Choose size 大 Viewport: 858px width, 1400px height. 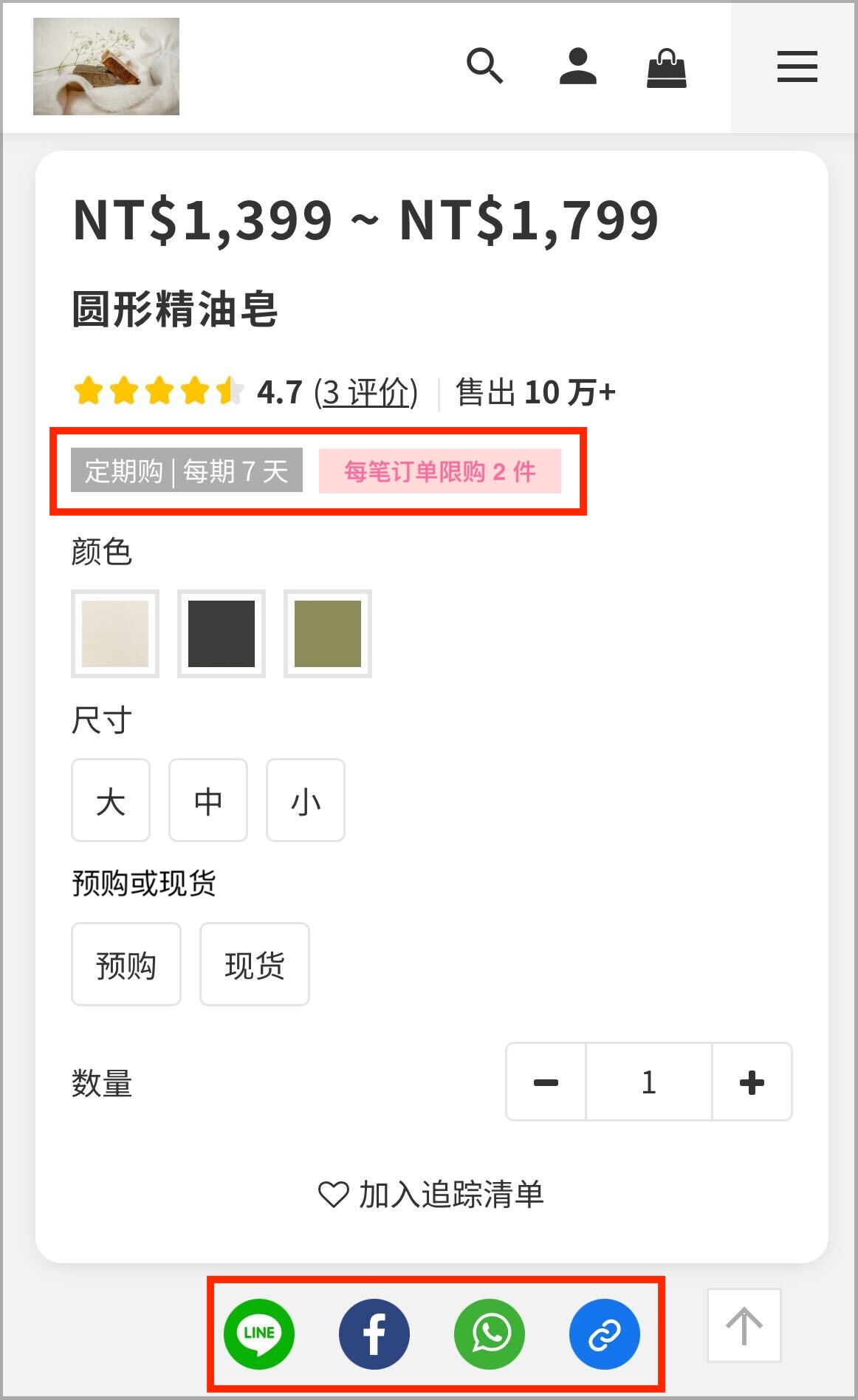point(111,800)
